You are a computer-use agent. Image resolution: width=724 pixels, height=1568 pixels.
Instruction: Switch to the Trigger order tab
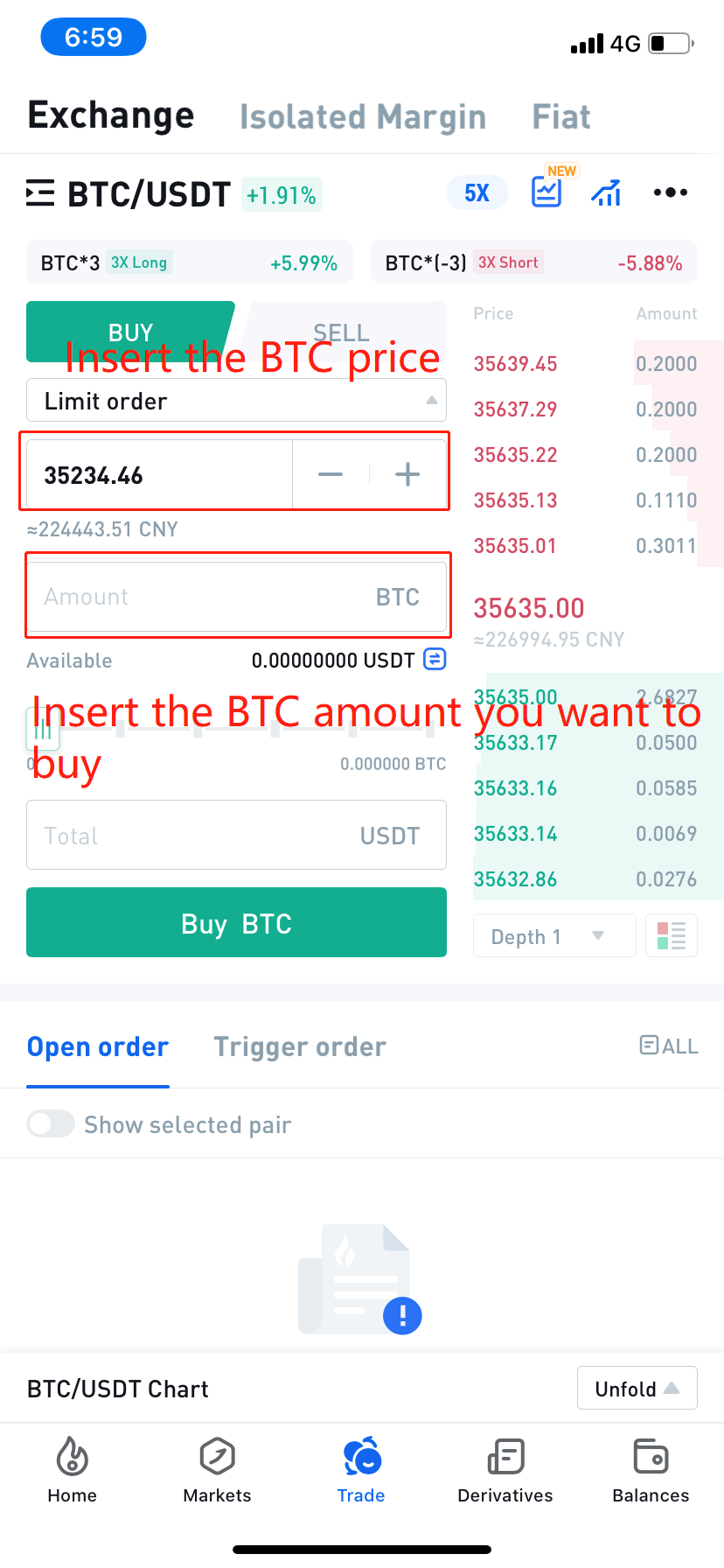pyautogui.click(x=300, y=1046)
